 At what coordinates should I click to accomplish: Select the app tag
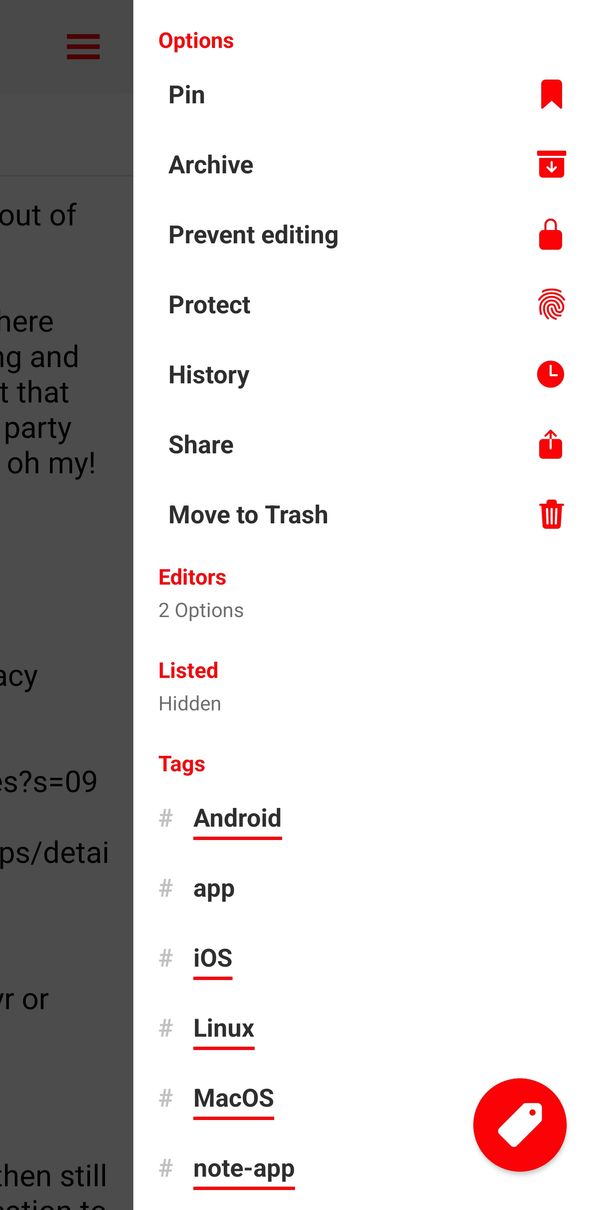point(214,888)
